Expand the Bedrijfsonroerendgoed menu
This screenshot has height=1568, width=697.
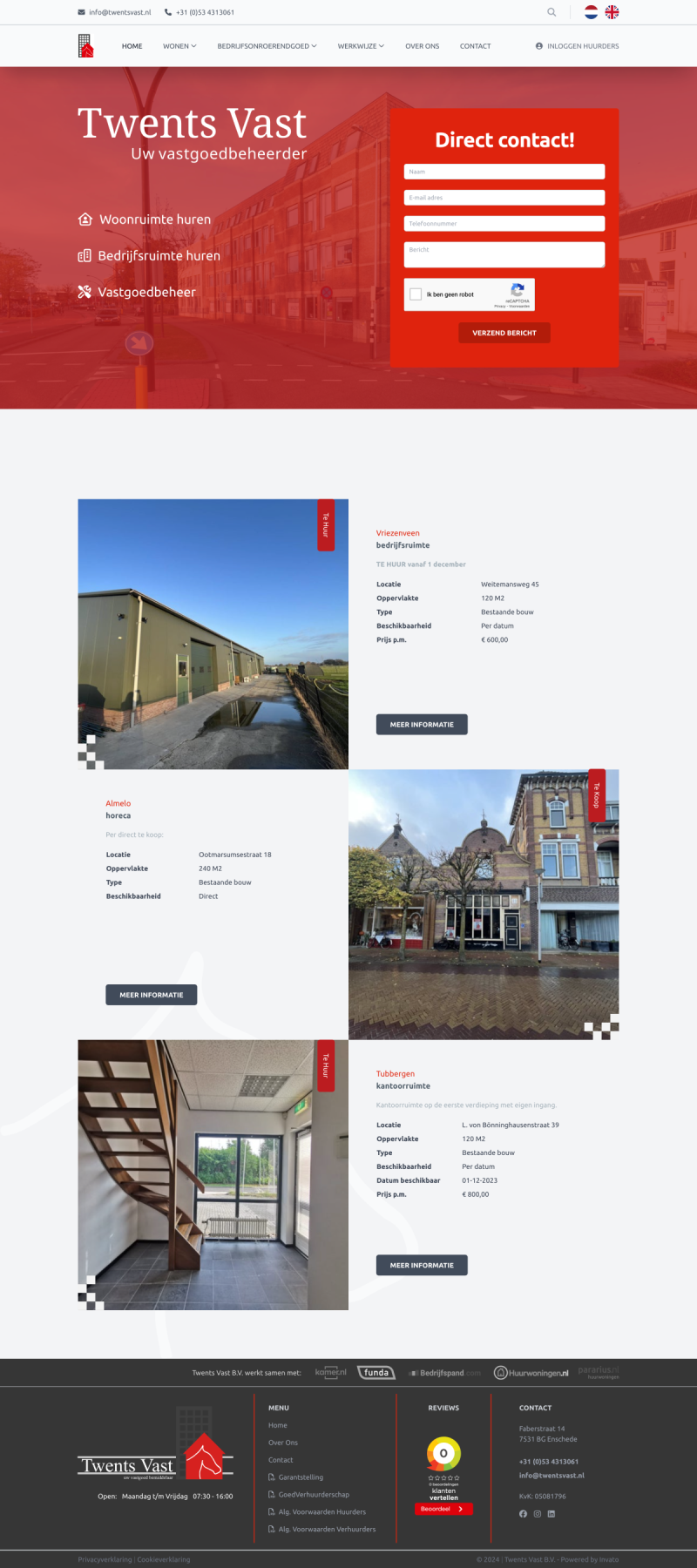pyautogui.click(x=267, y=46)
